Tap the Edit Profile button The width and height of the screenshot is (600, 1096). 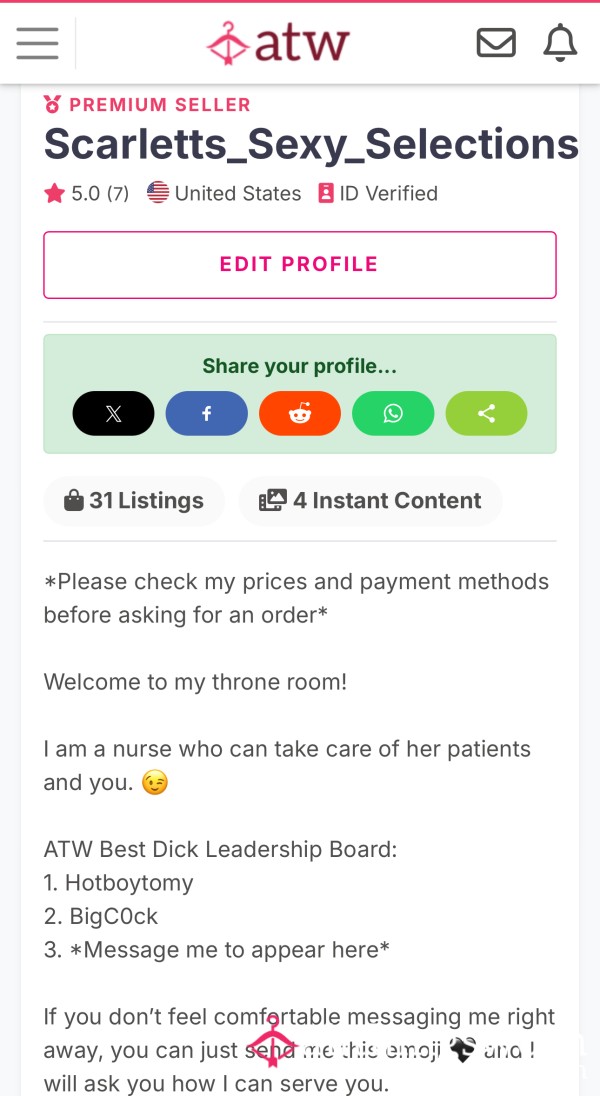[x=299, y=264]
